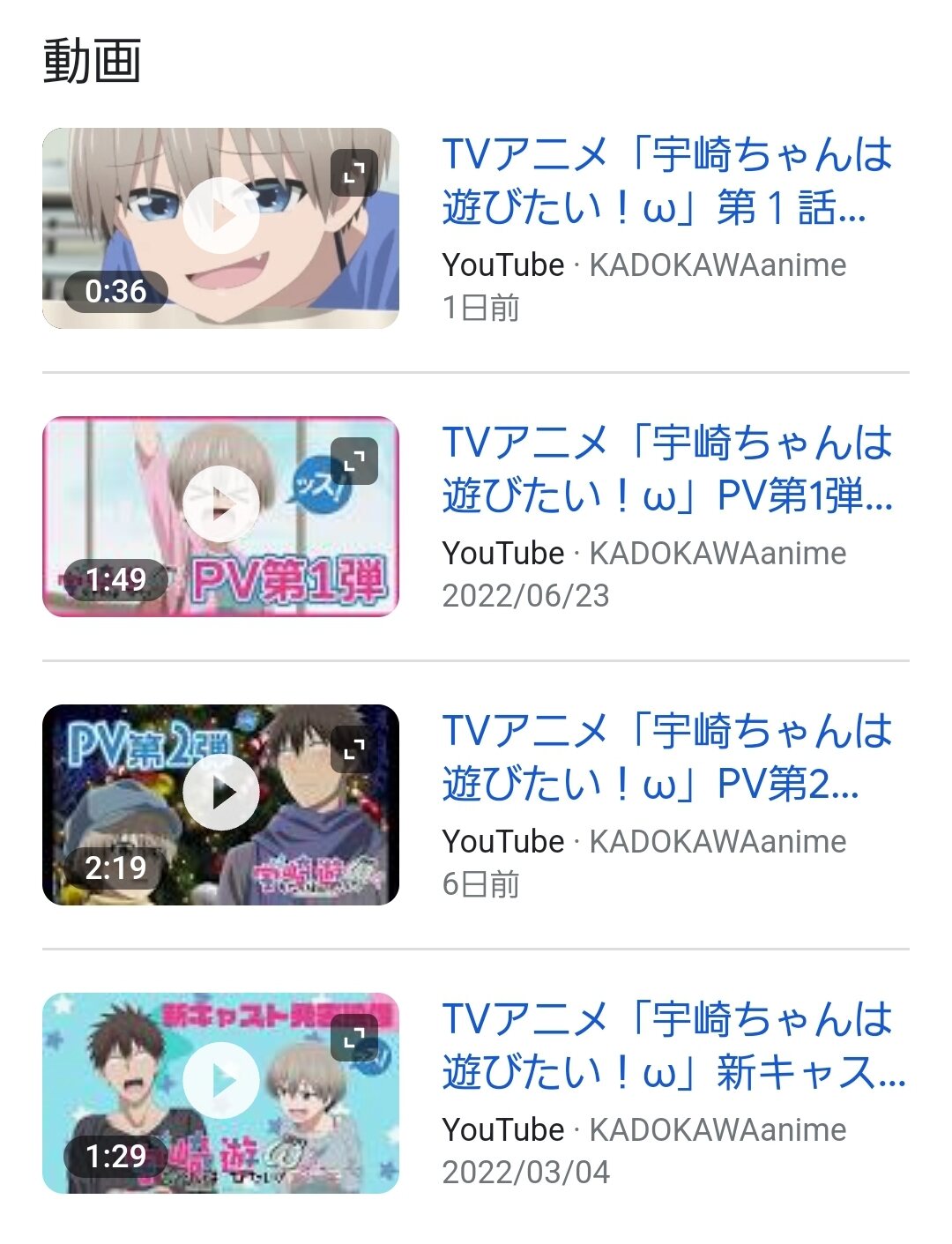The image size is (952, 1244).
Task: Expand the preview of the 2:19 video
Action: pos(354,749)
